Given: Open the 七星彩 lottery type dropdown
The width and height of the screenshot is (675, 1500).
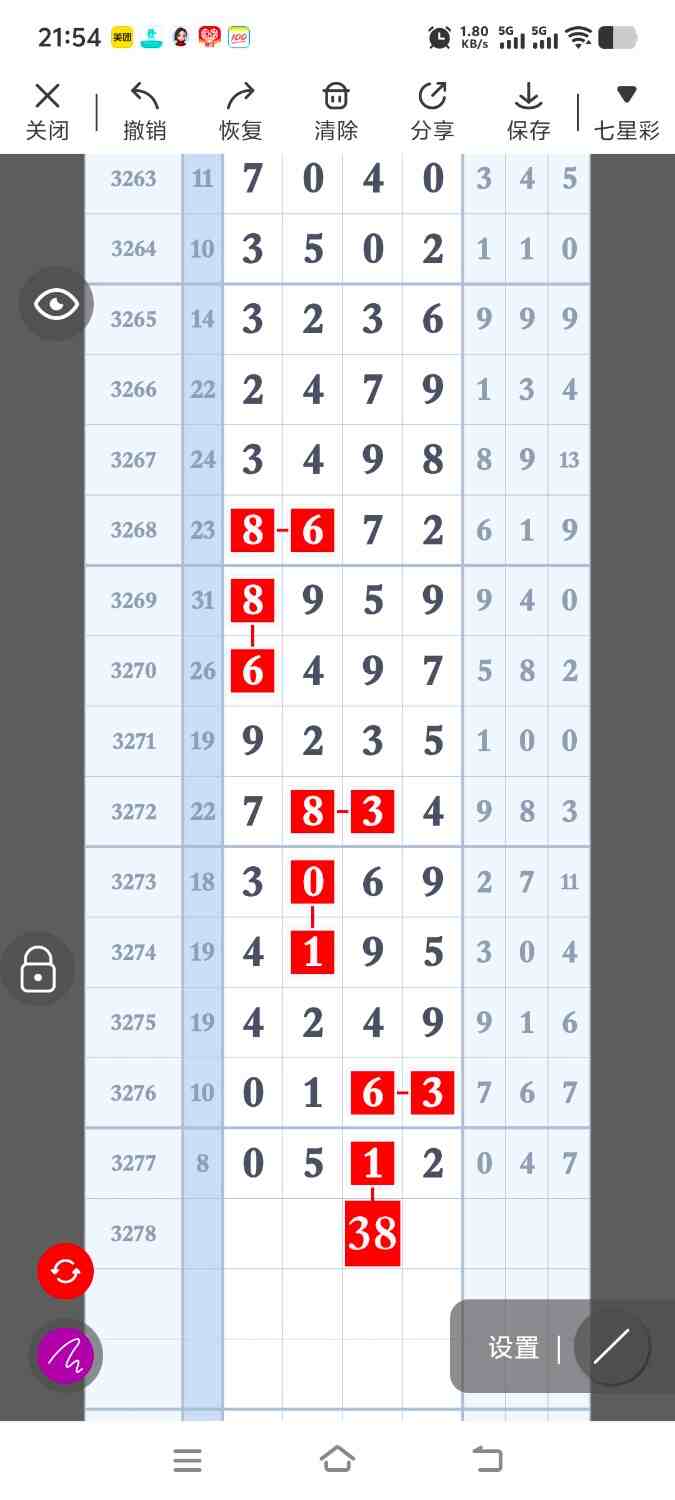Looking at the screenshot, I should [627, 110].
